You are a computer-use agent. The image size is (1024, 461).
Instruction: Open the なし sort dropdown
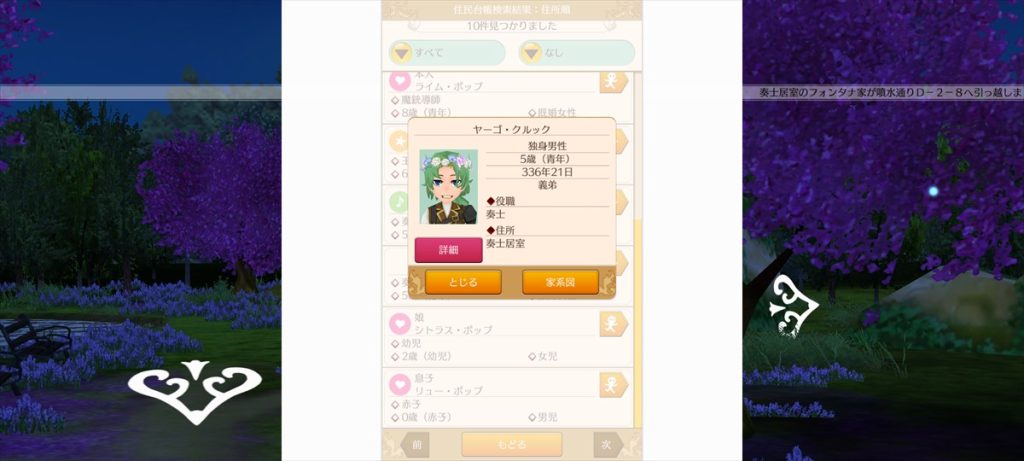[x=576, y=52]
